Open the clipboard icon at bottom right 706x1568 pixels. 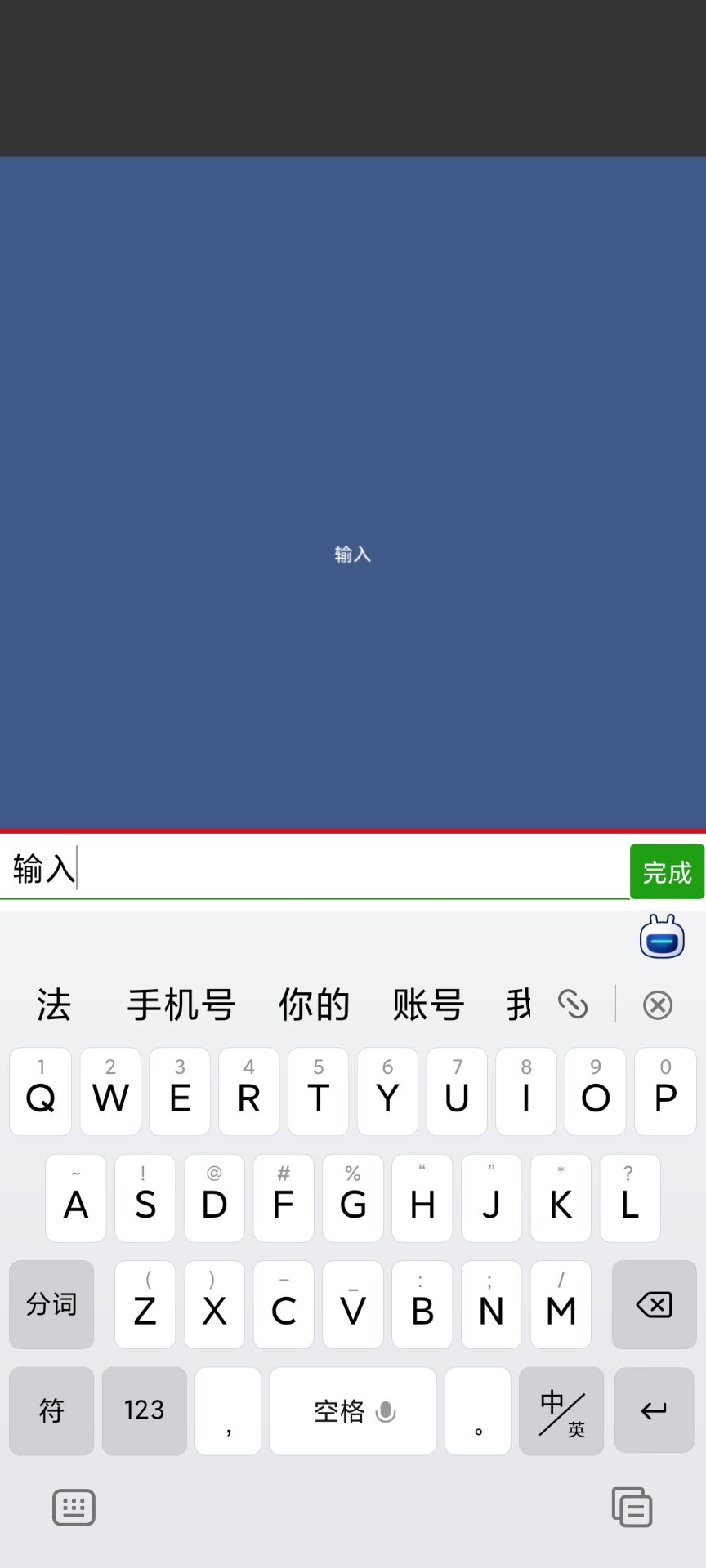(632, 1508)
